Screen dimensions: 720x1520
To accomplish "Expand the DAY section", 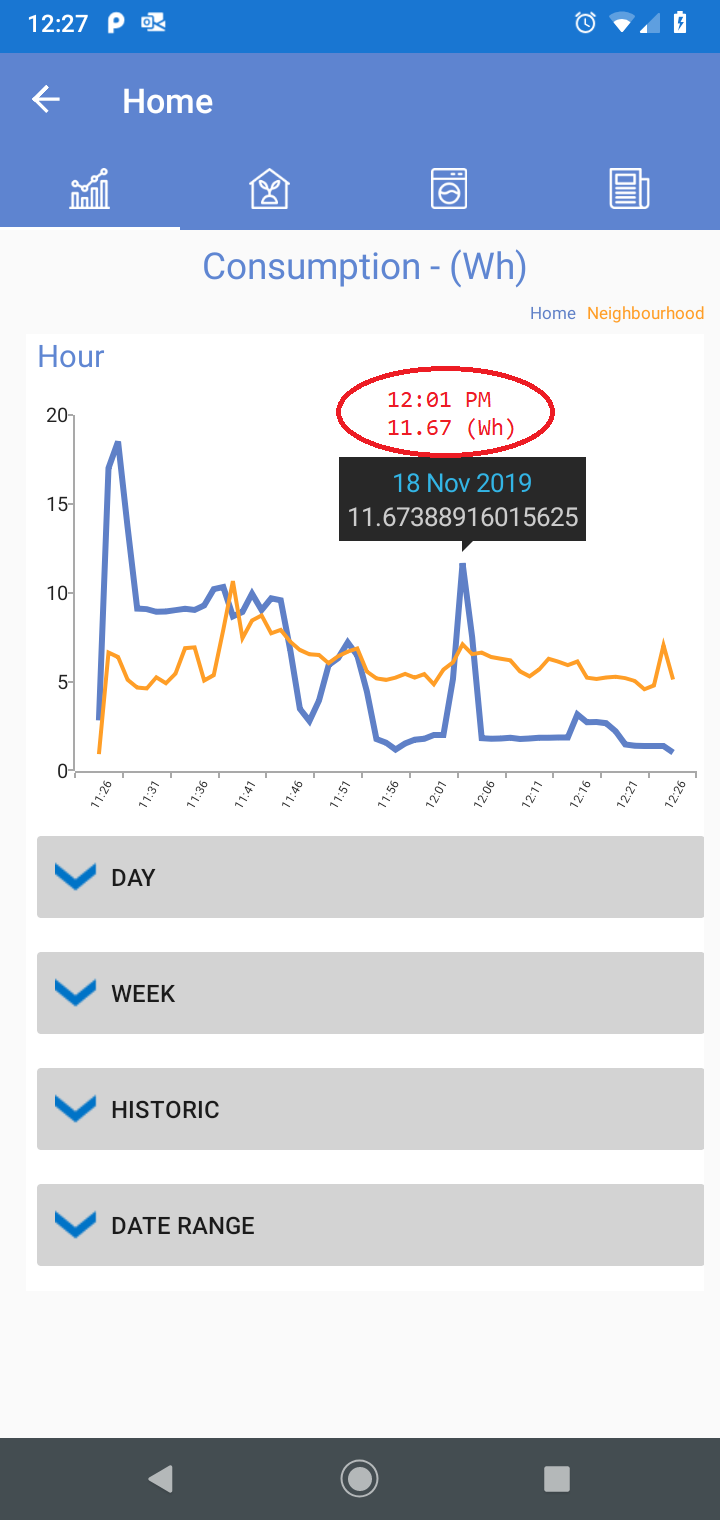I will [370, 877].
